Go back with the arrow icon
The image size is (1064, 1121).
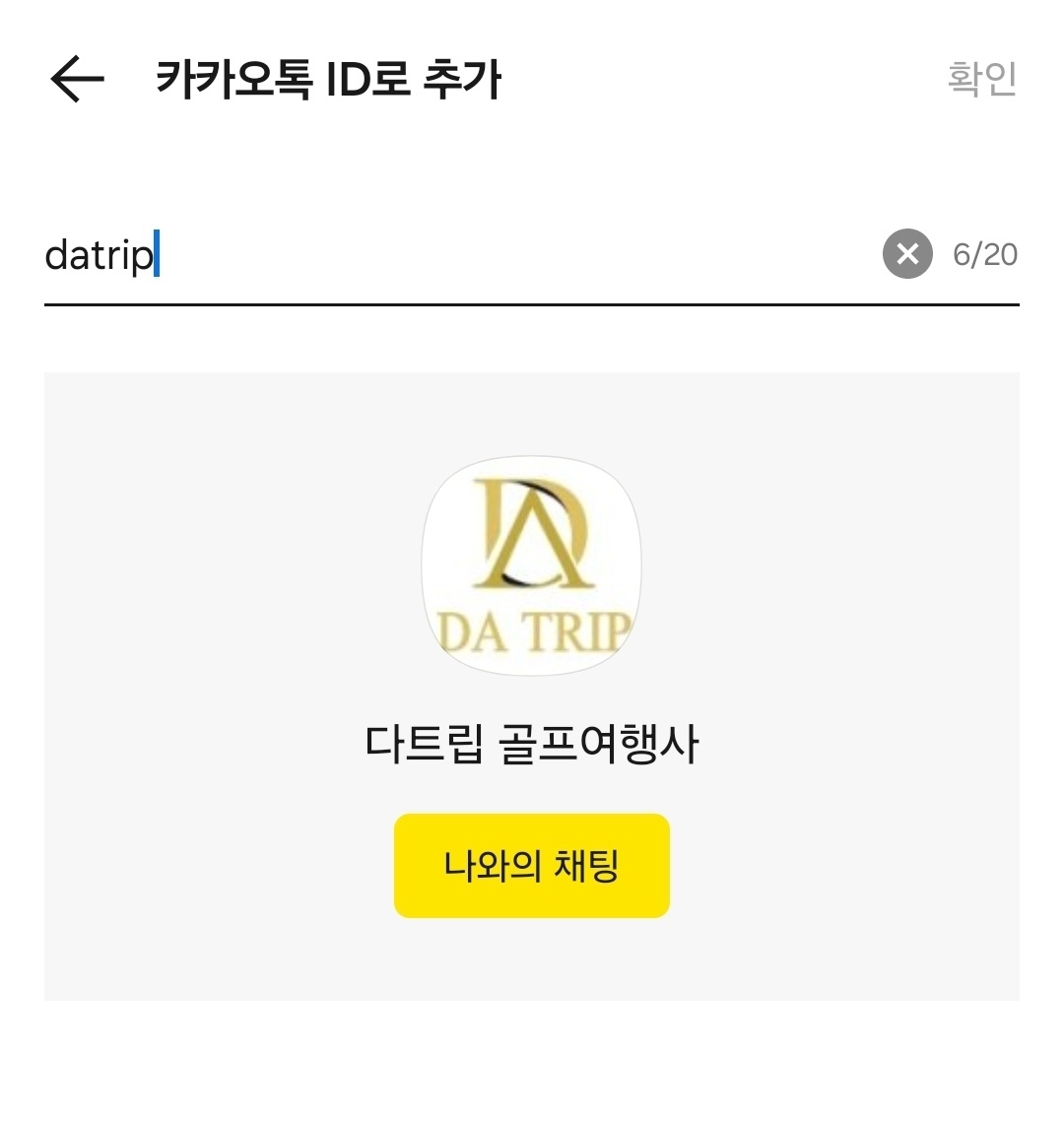pos(77,79)
